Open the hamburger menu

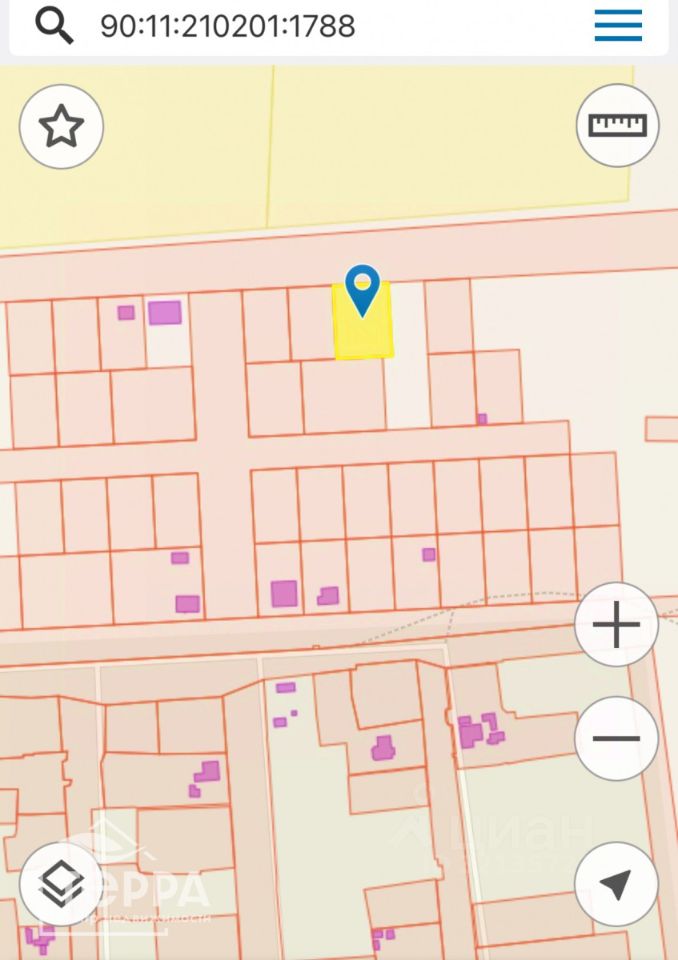click(618, 25)
